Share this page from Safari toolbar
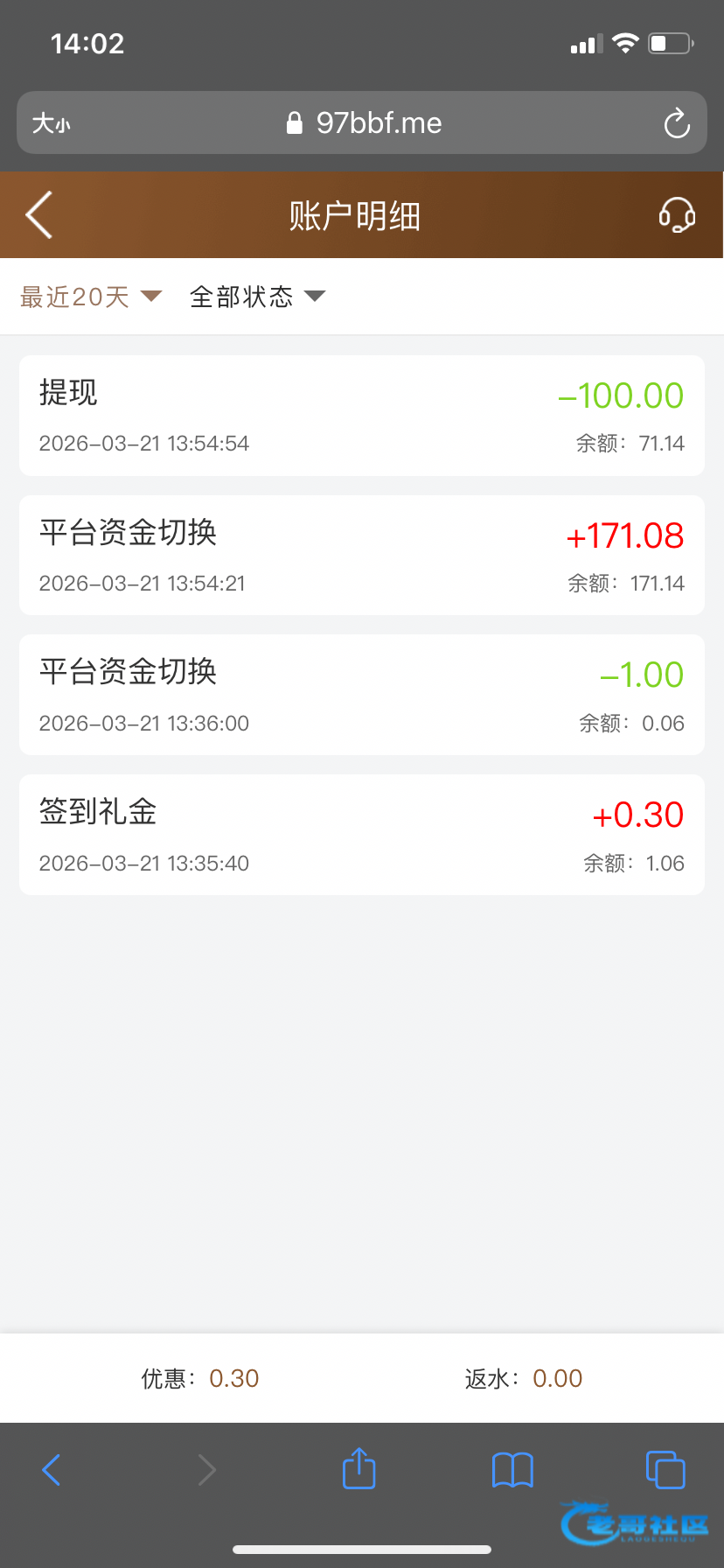 click(359, 1469)
